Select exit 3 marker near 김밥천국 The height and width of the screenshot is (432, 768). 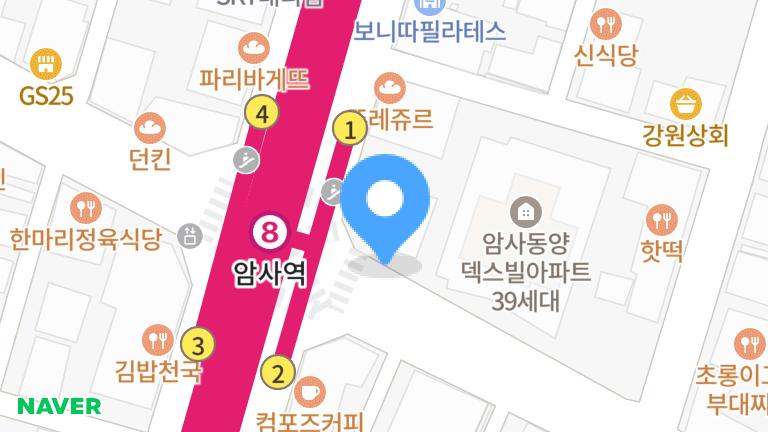pyautogui.click(x=198, y=346)
